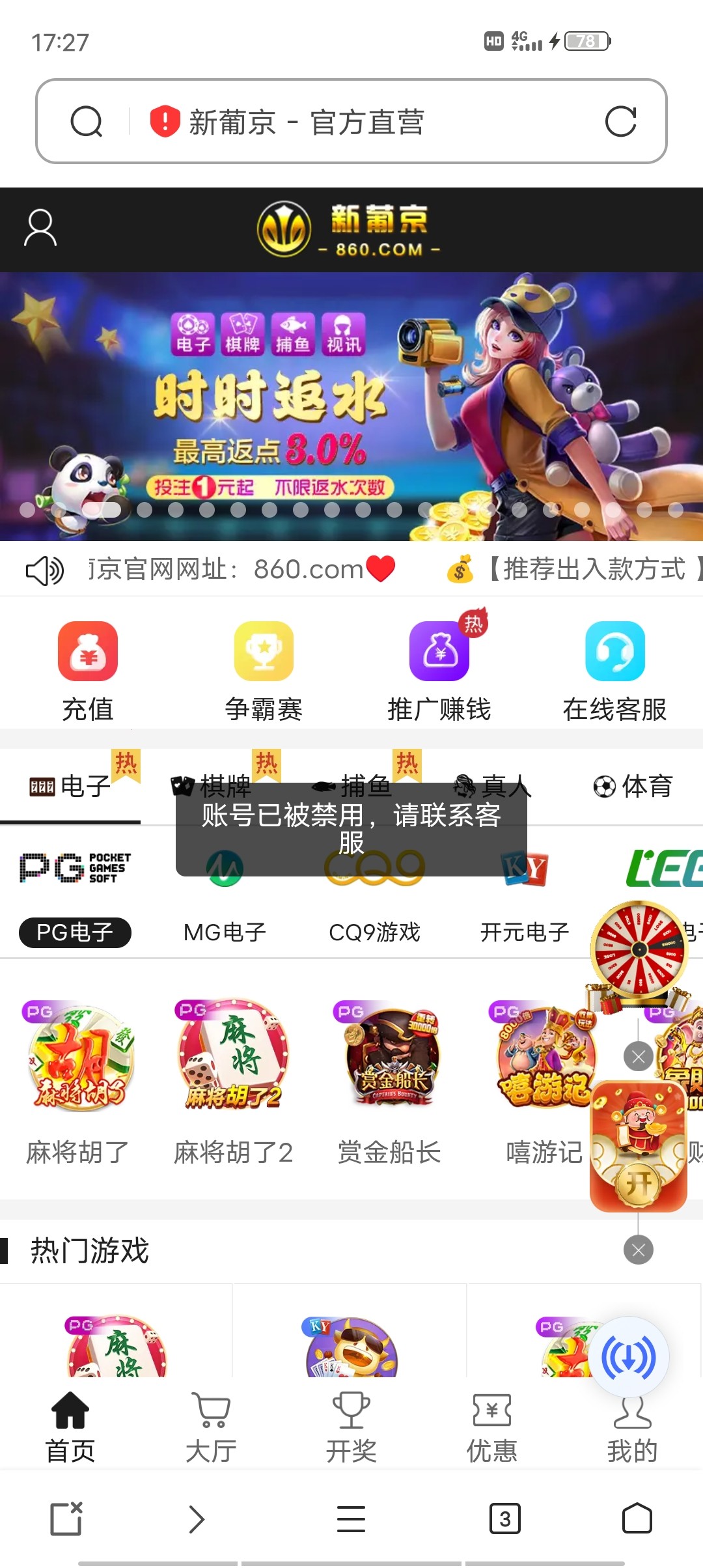Viewport: 703px width, 1568px height.
Task: Switch to the 体育 tab
Action: [x=635, y=786]
